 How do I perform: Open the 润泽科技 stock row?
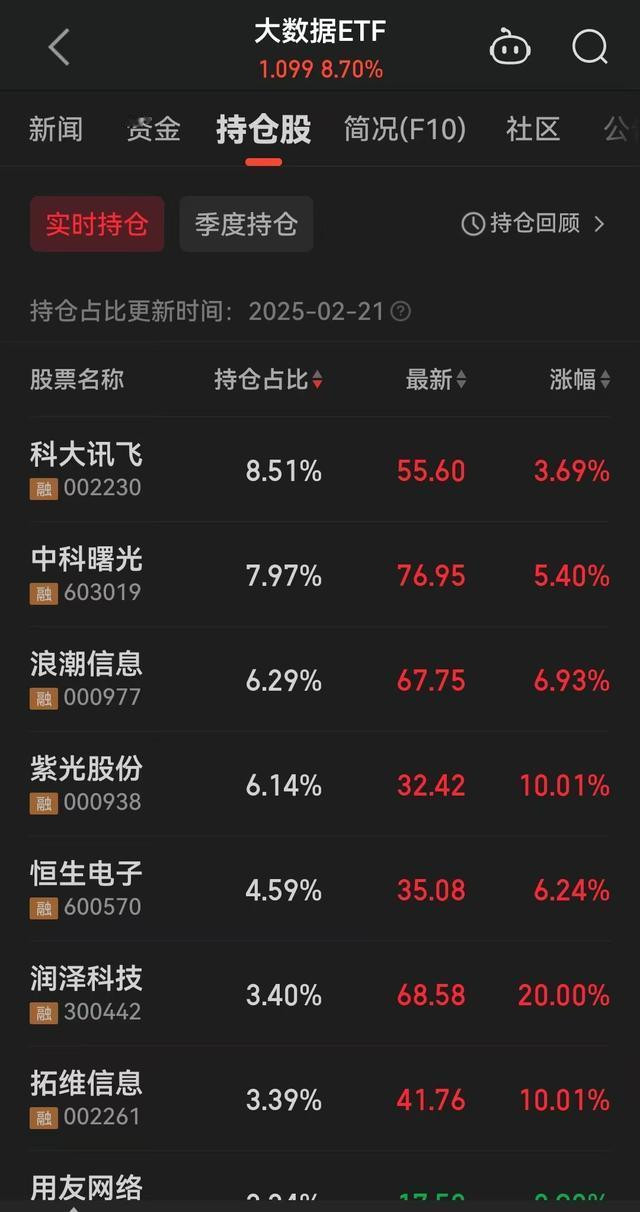point(320,995)
